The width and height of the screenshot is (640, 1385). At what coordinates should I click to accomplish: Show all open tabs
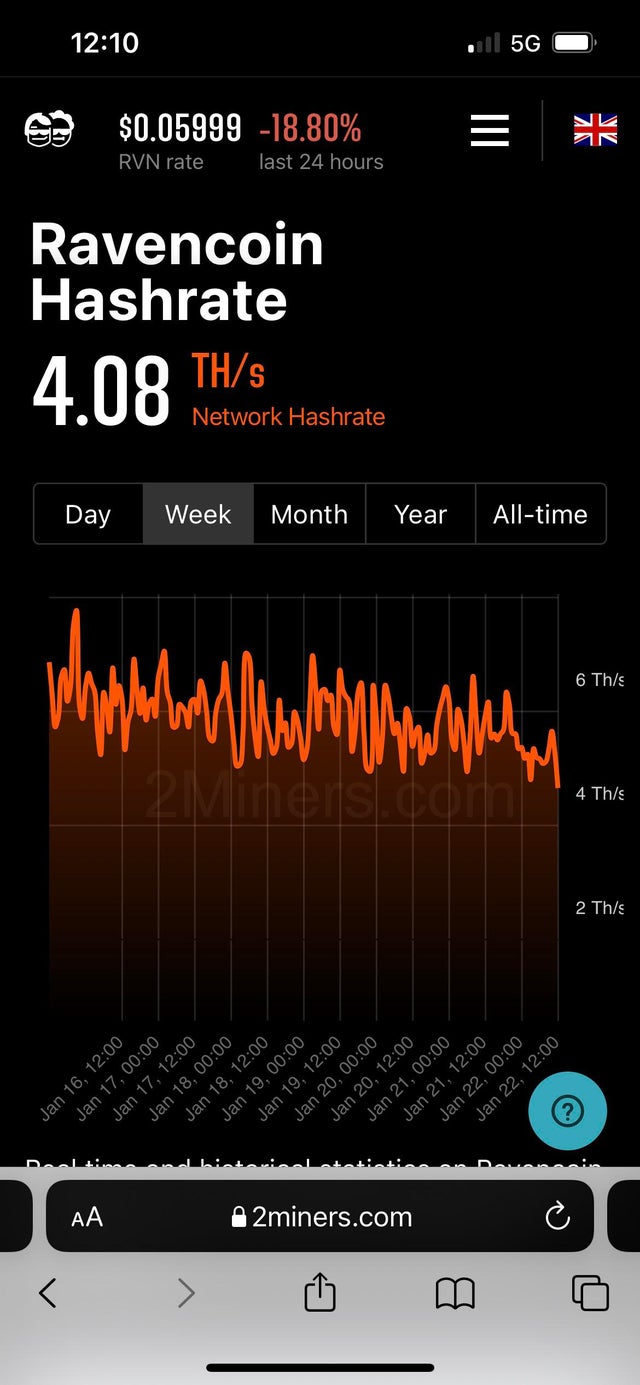(590, 1293)
